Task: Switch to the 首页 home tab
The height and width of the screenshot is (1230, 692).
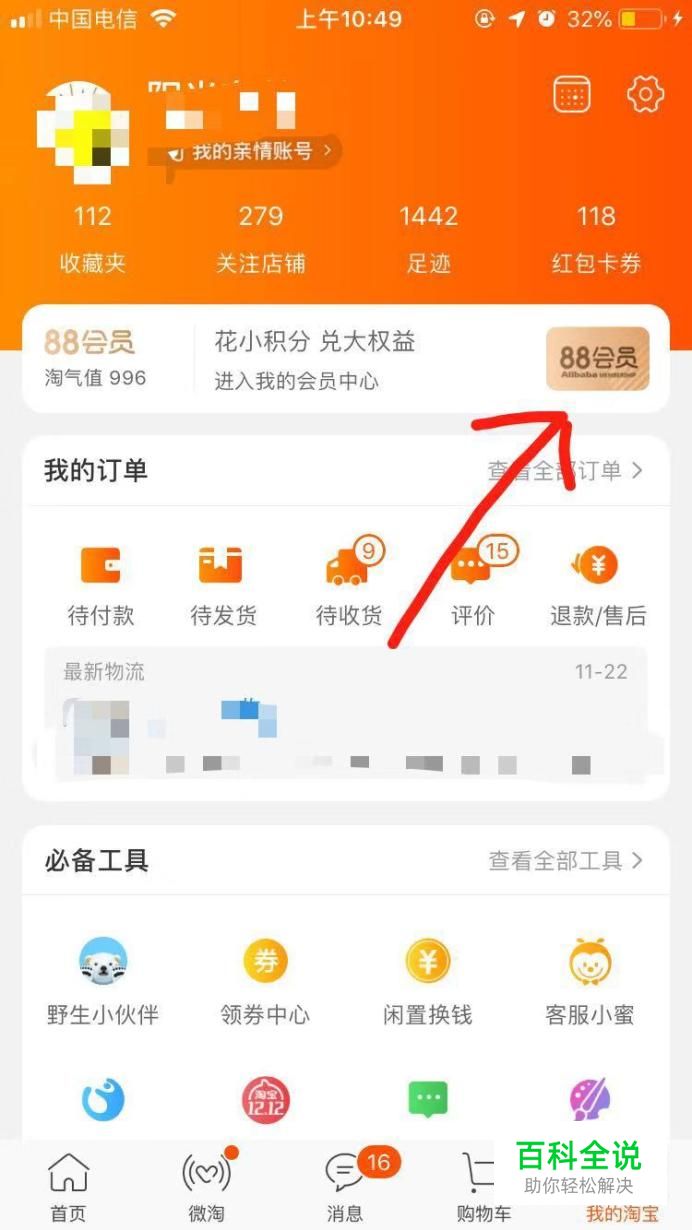Action: [68, 1188]
